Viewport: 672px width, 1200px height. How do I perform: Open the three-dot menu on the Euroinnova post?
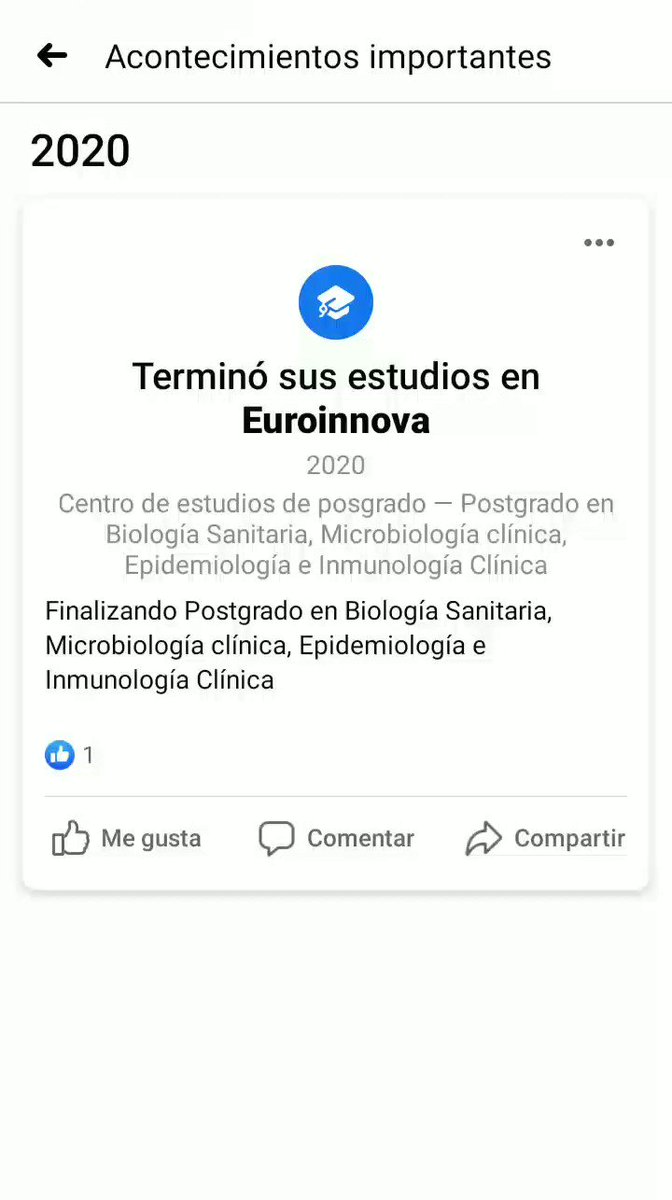click(599, 243)
